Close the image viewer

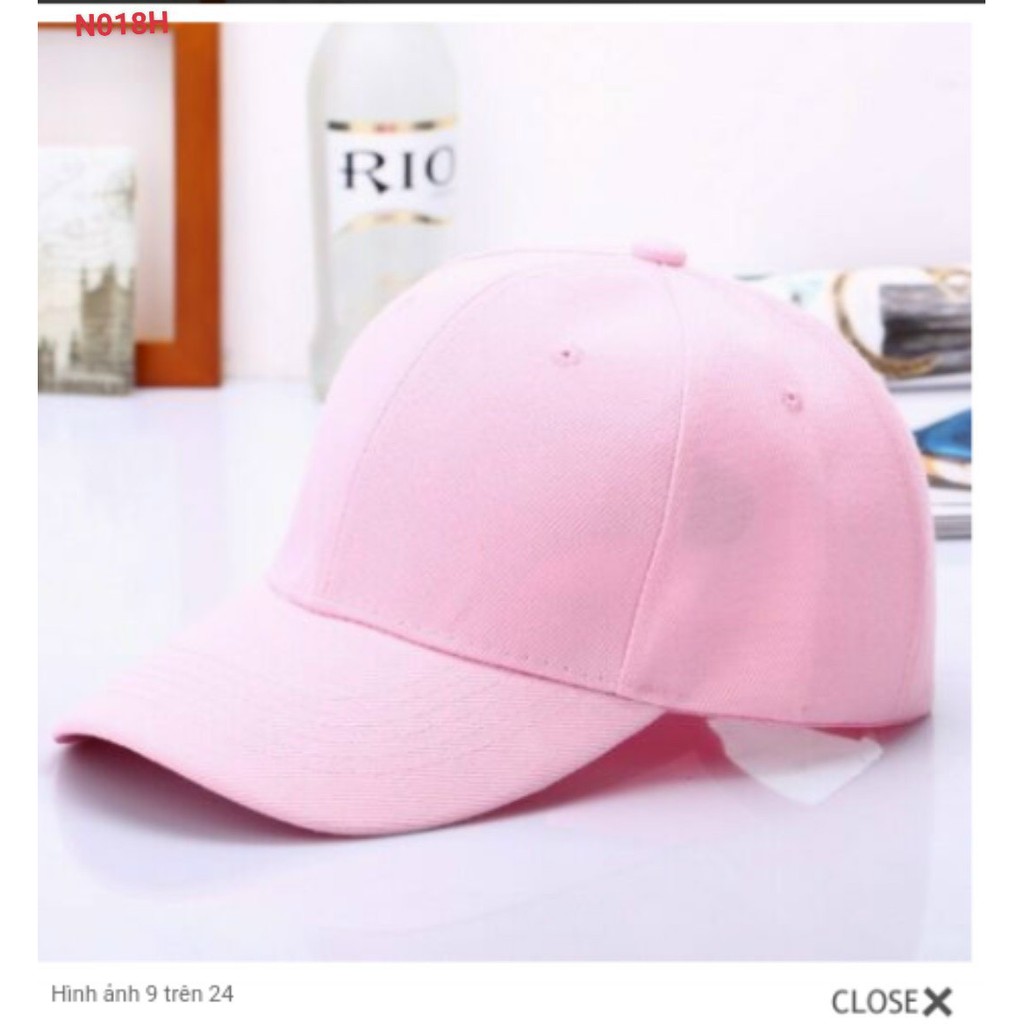[891, 1000]
